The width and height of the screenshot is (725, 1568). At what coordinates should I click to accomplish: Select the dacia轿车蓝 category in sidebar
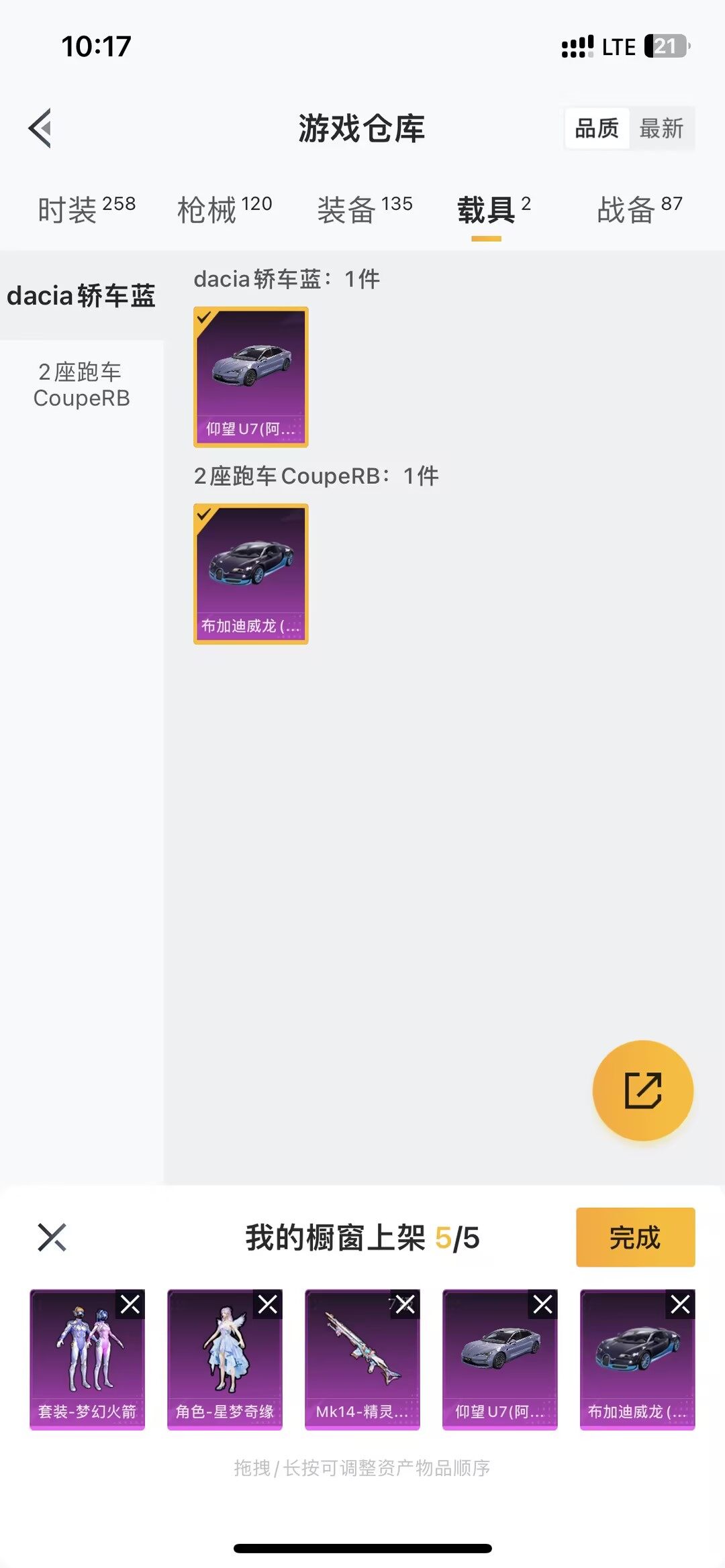click(82, 295)
